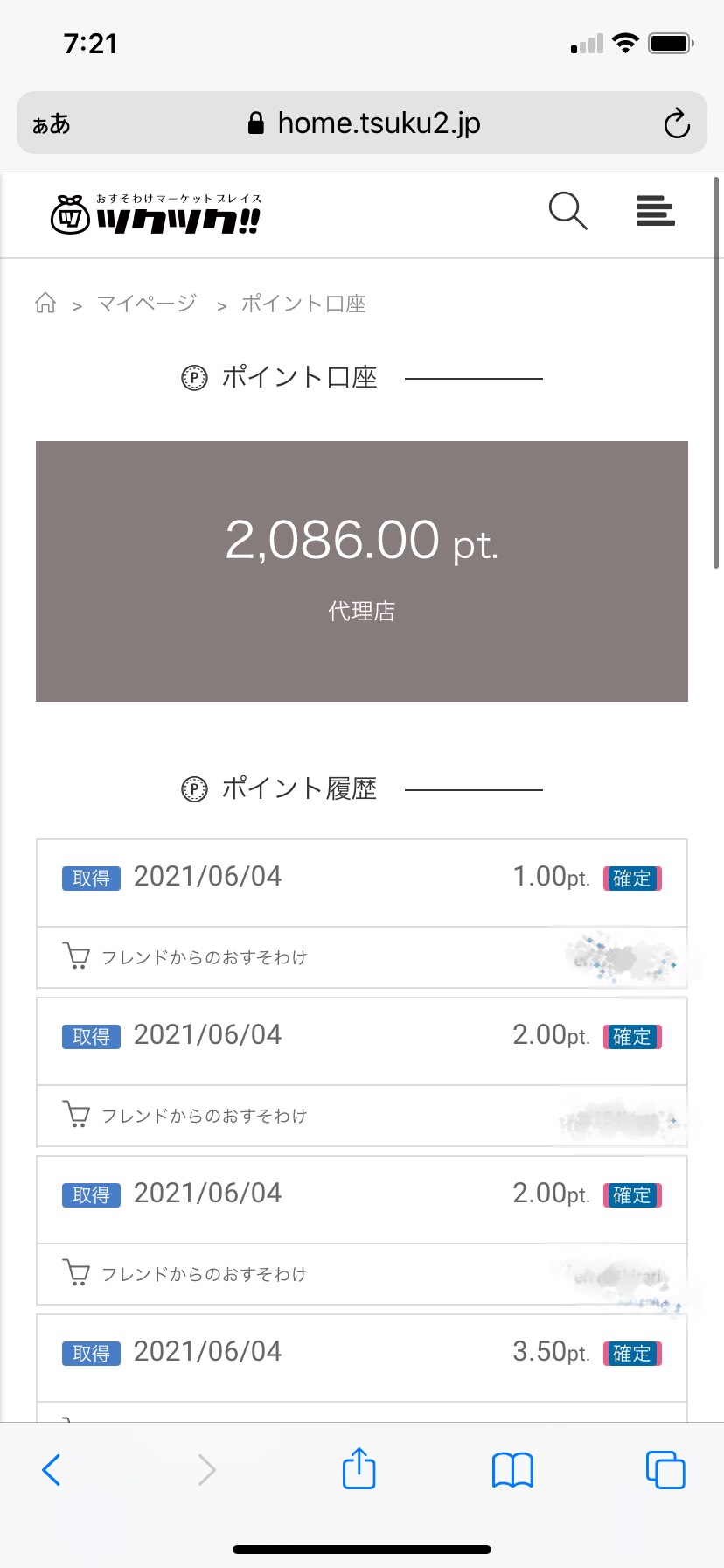Open マイページ breadcrumb link
Viewport: 724px width, 1568px height.
tap(147, 304)
